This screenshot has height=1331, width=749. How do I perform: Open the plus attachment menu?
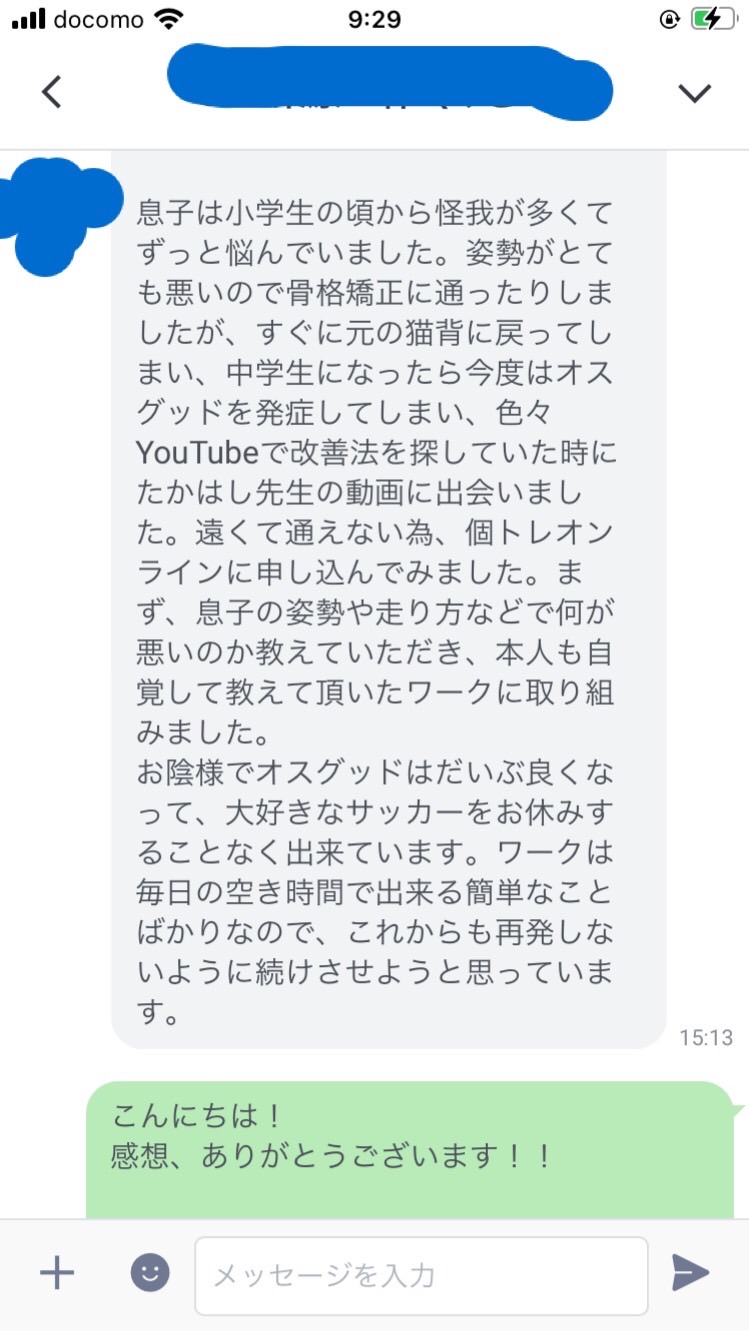pos(57,1273)
